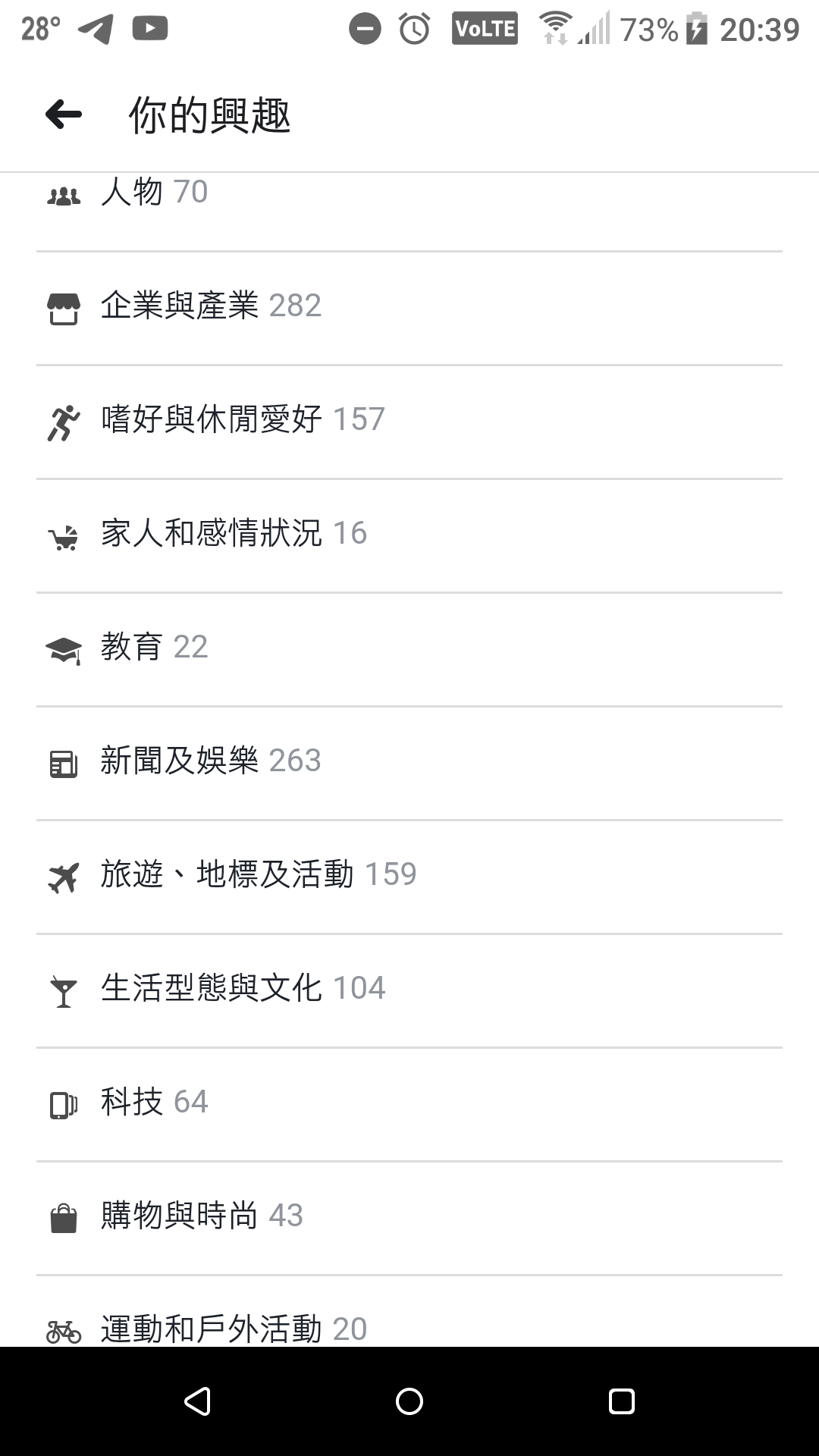
Task: Select 嗜好與休閒愛好 category
Action: pos(409,422)
